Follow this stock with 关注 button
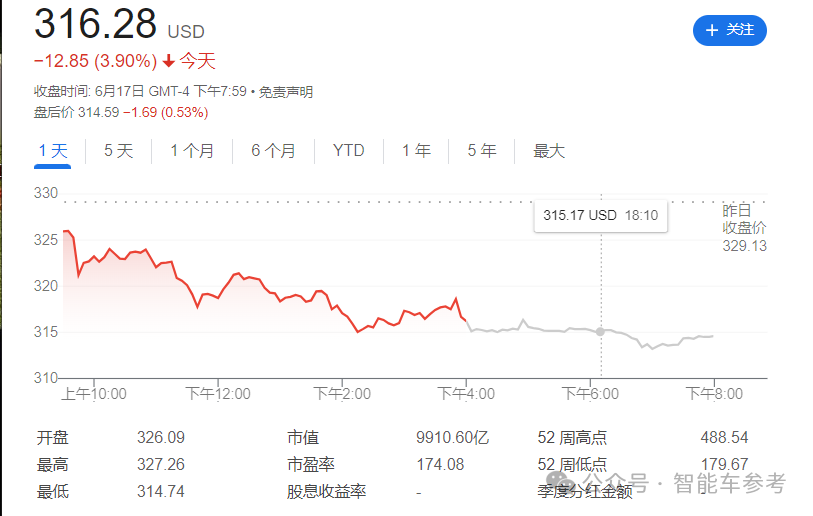The width and height of the screenshot is (813, 516). (729, 30)
